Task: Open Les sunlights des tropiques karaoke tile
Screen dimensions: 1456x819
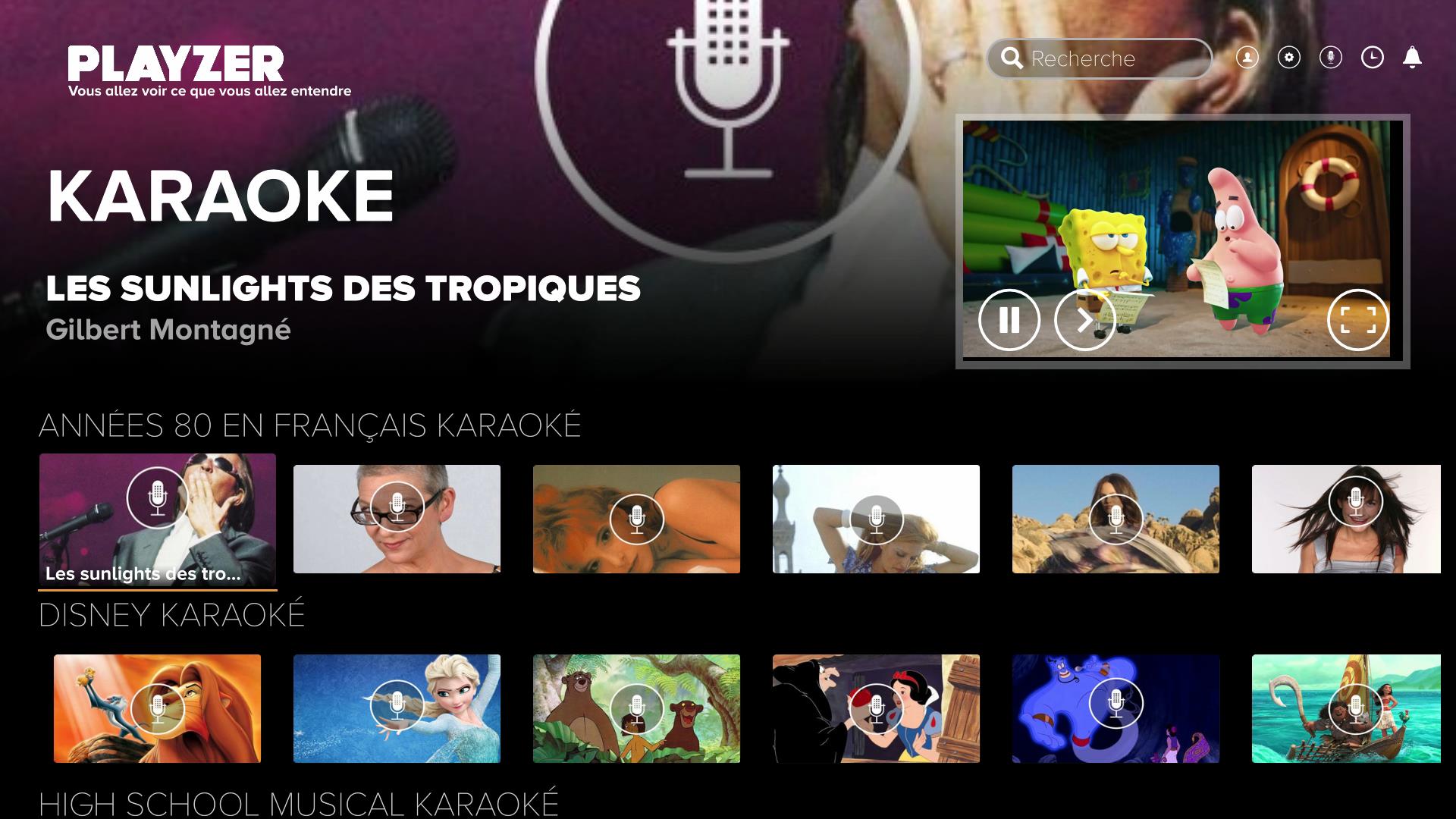Action: coord(157,519)
